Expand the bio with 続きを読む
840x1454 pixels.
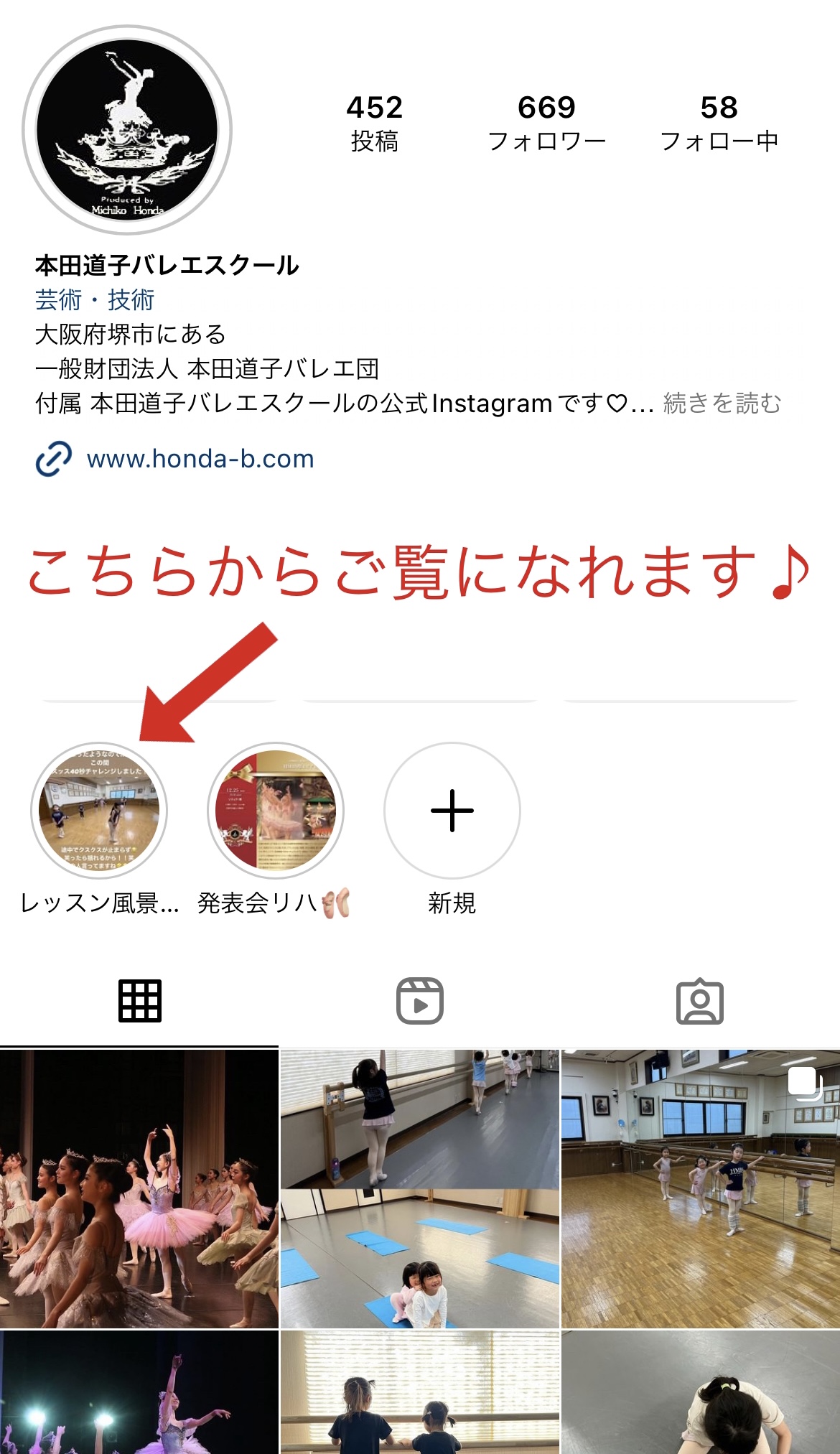pos(722,404)
